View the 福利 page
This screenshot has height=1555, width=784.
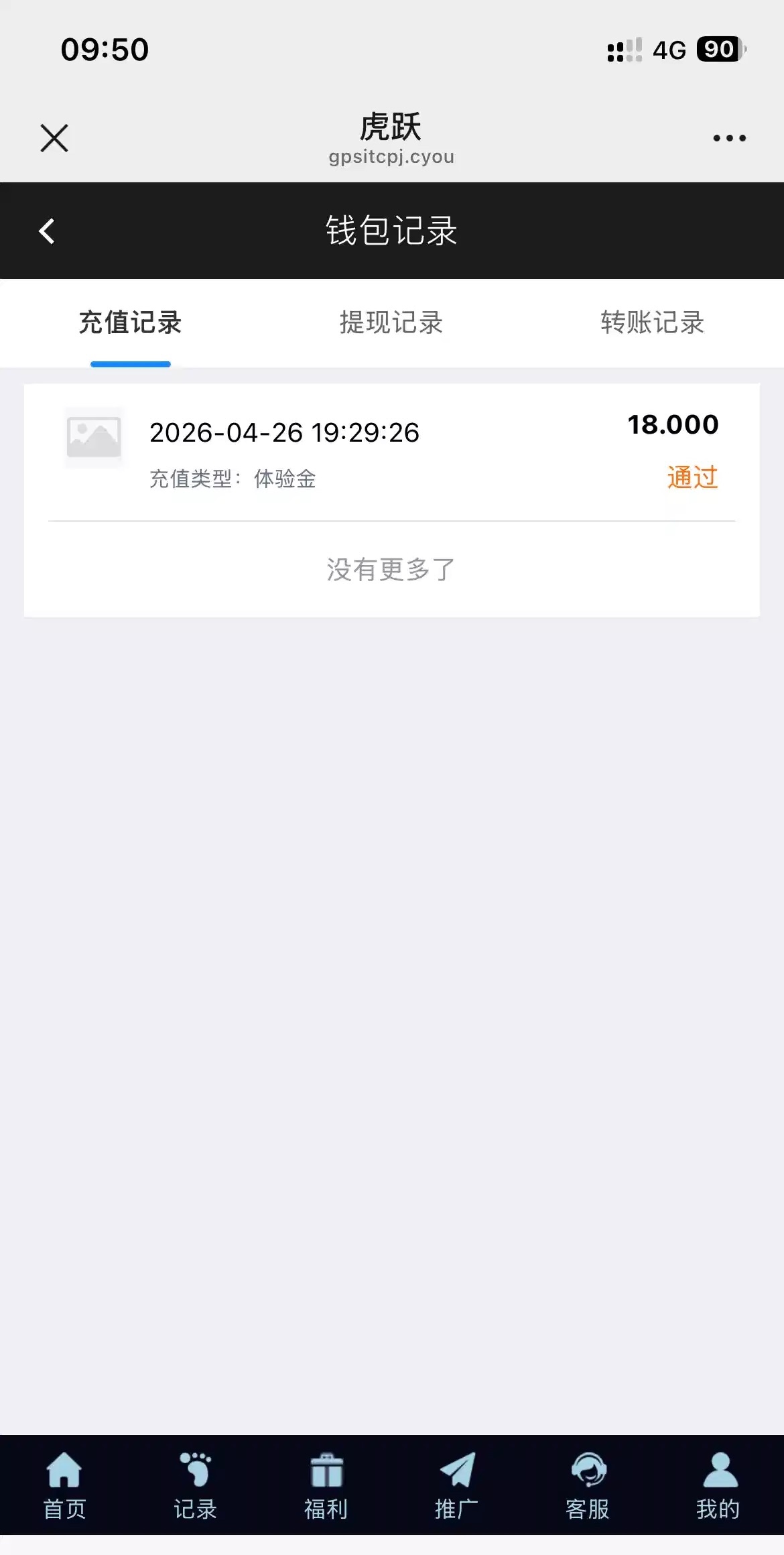(x=326, y=1485)
